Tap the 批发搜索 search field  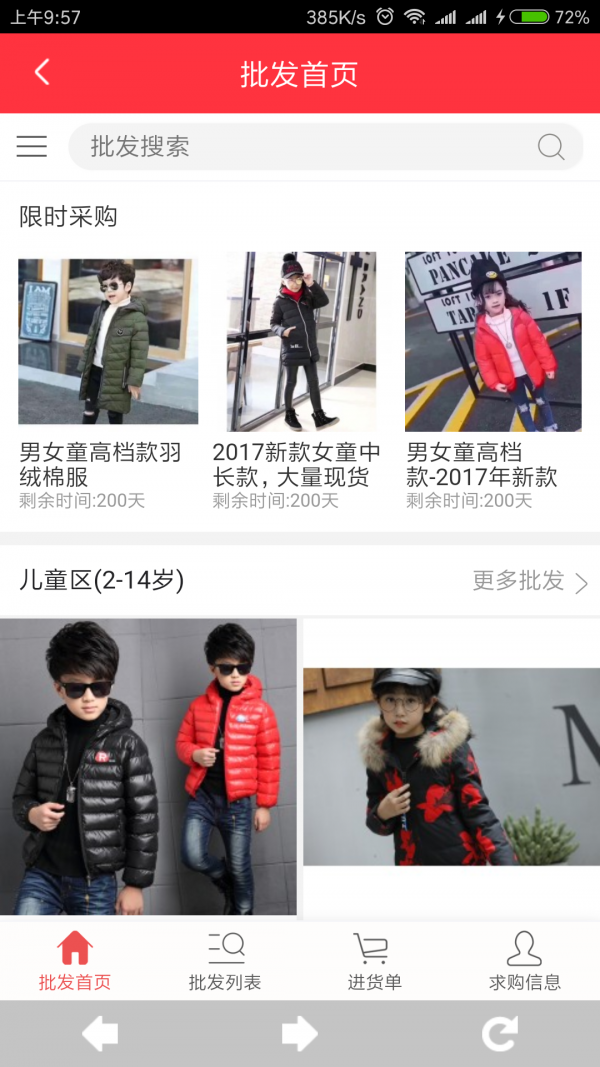point(300,147)
